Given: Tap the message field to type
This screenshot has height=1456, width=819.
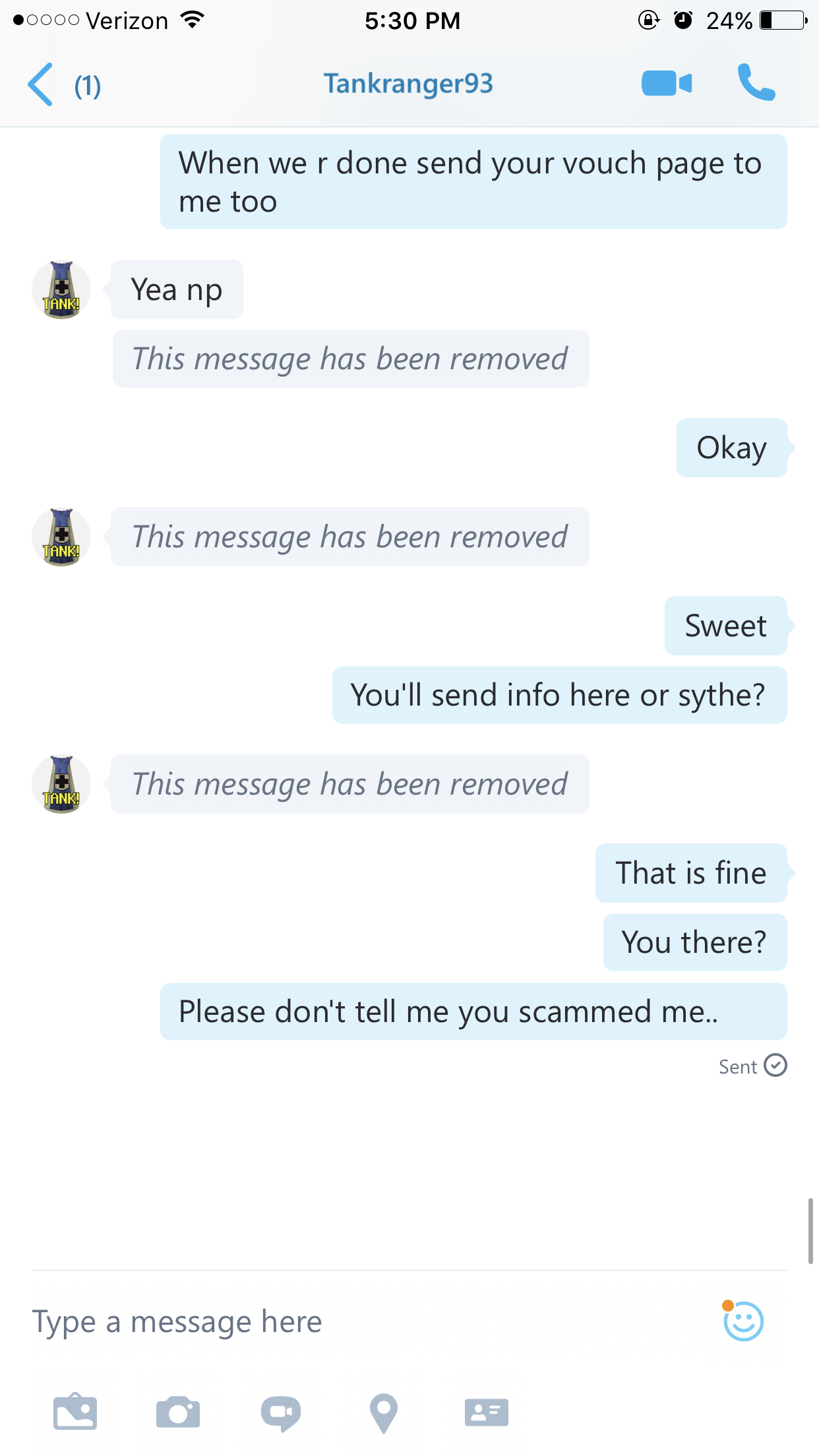Looking at the screenshot, I should 356,1321.
